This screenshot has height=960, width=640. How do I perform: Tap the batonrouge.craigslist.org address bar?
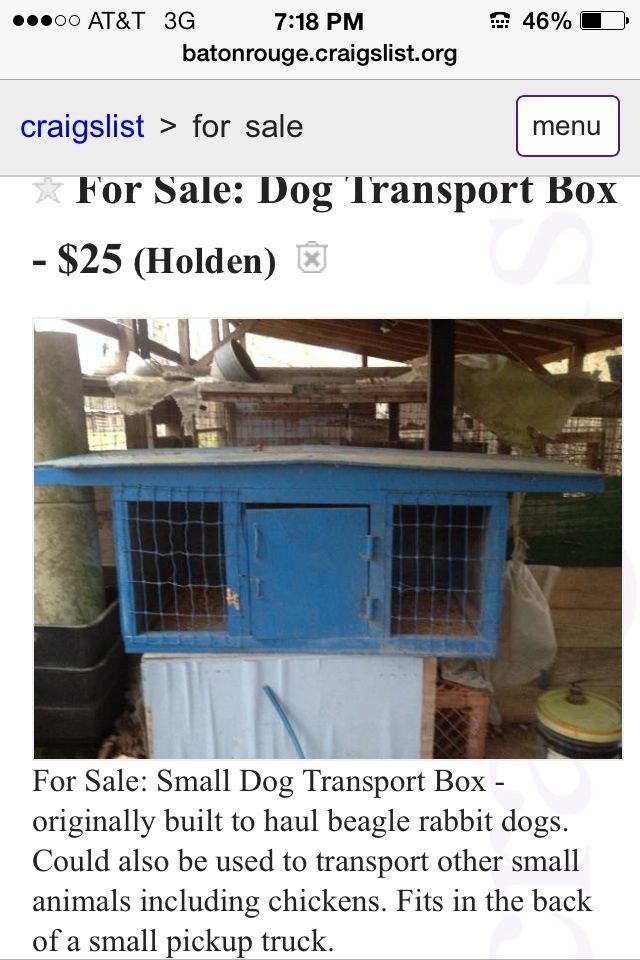320,53
